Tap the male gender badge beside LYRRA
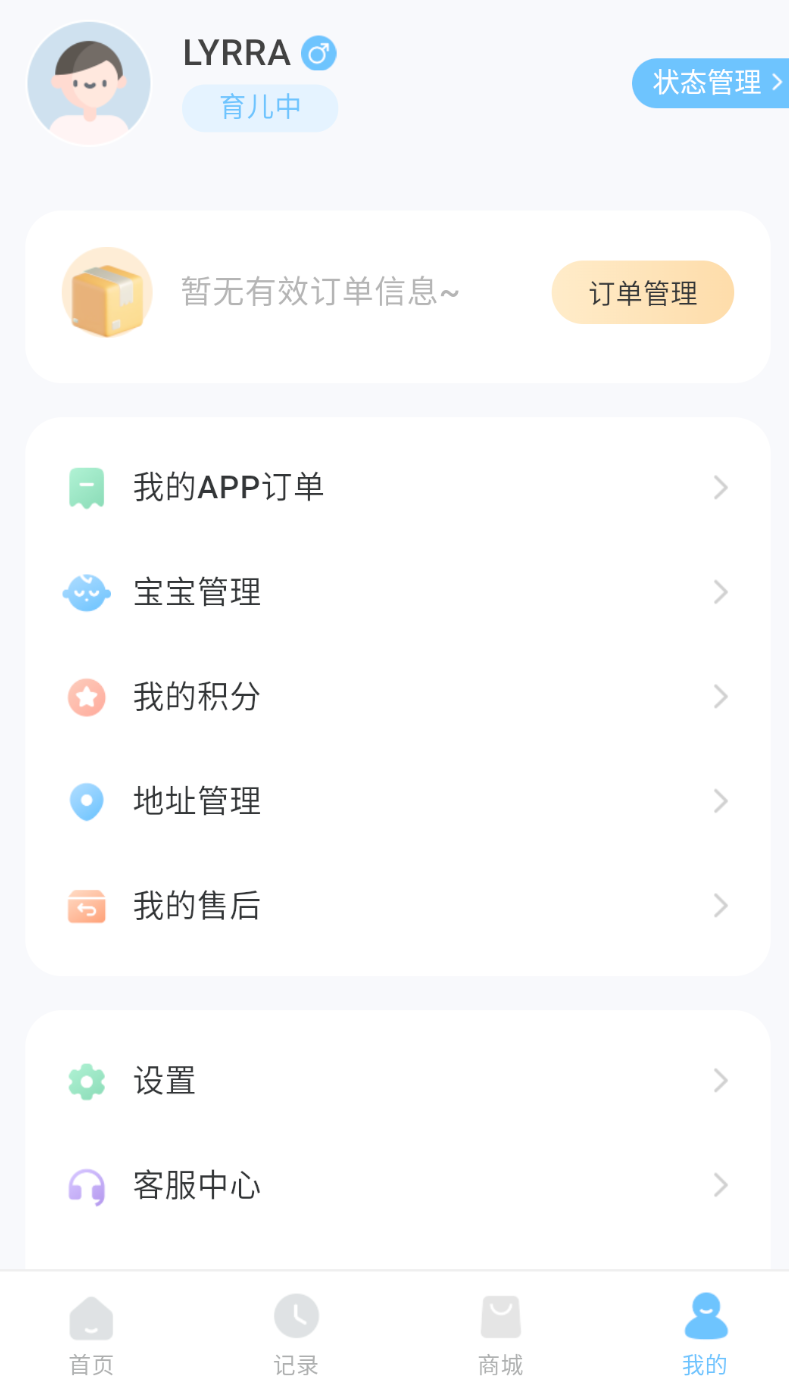The image size is (789, 1385). [318, 53]
